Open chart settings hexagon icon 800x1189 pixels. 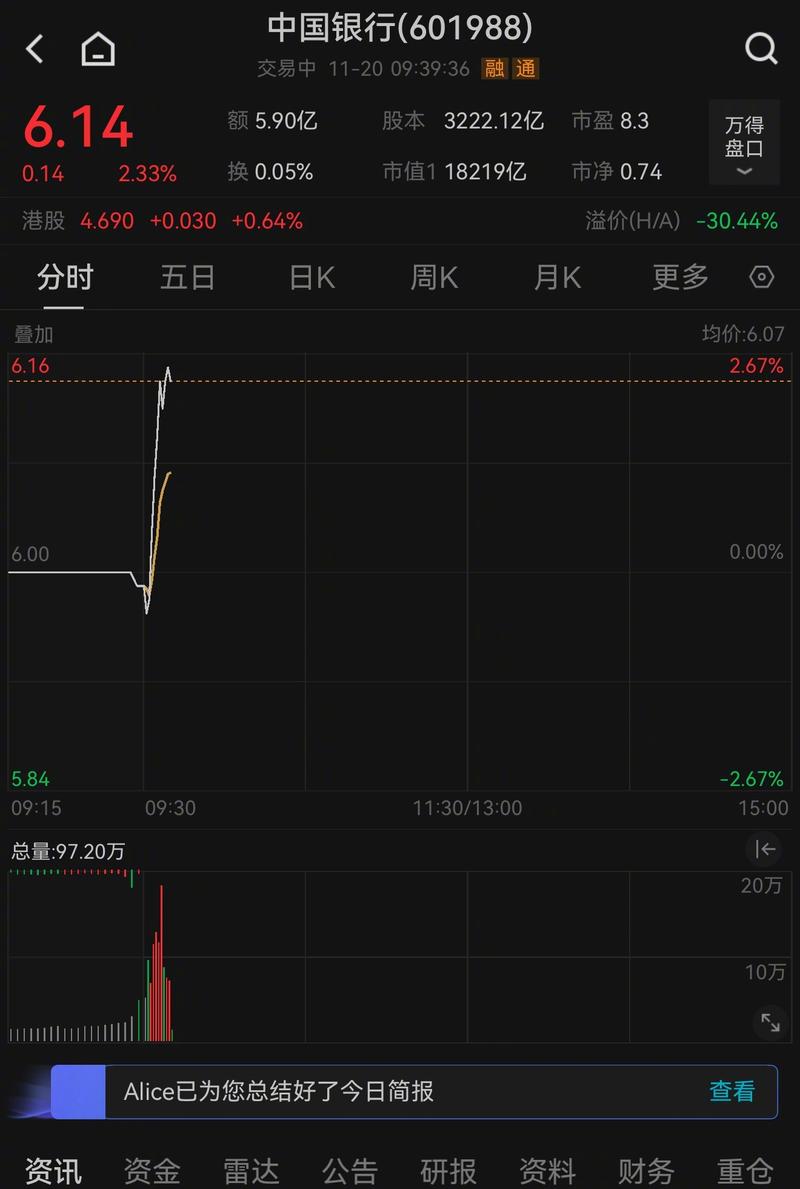(x=762, y=277)
